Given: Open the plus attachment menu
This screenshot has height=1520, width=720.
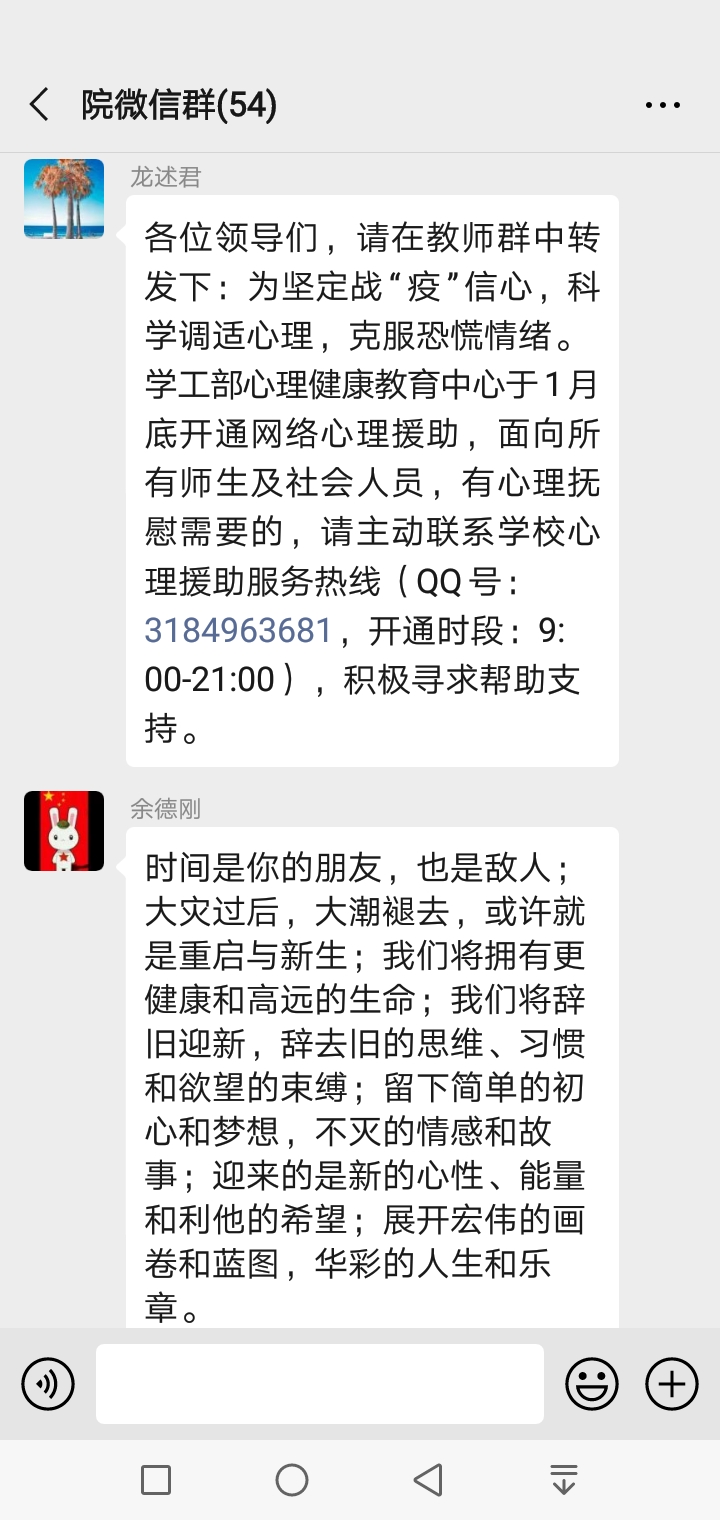Looking at the screenshot, I should [672, 1384].
